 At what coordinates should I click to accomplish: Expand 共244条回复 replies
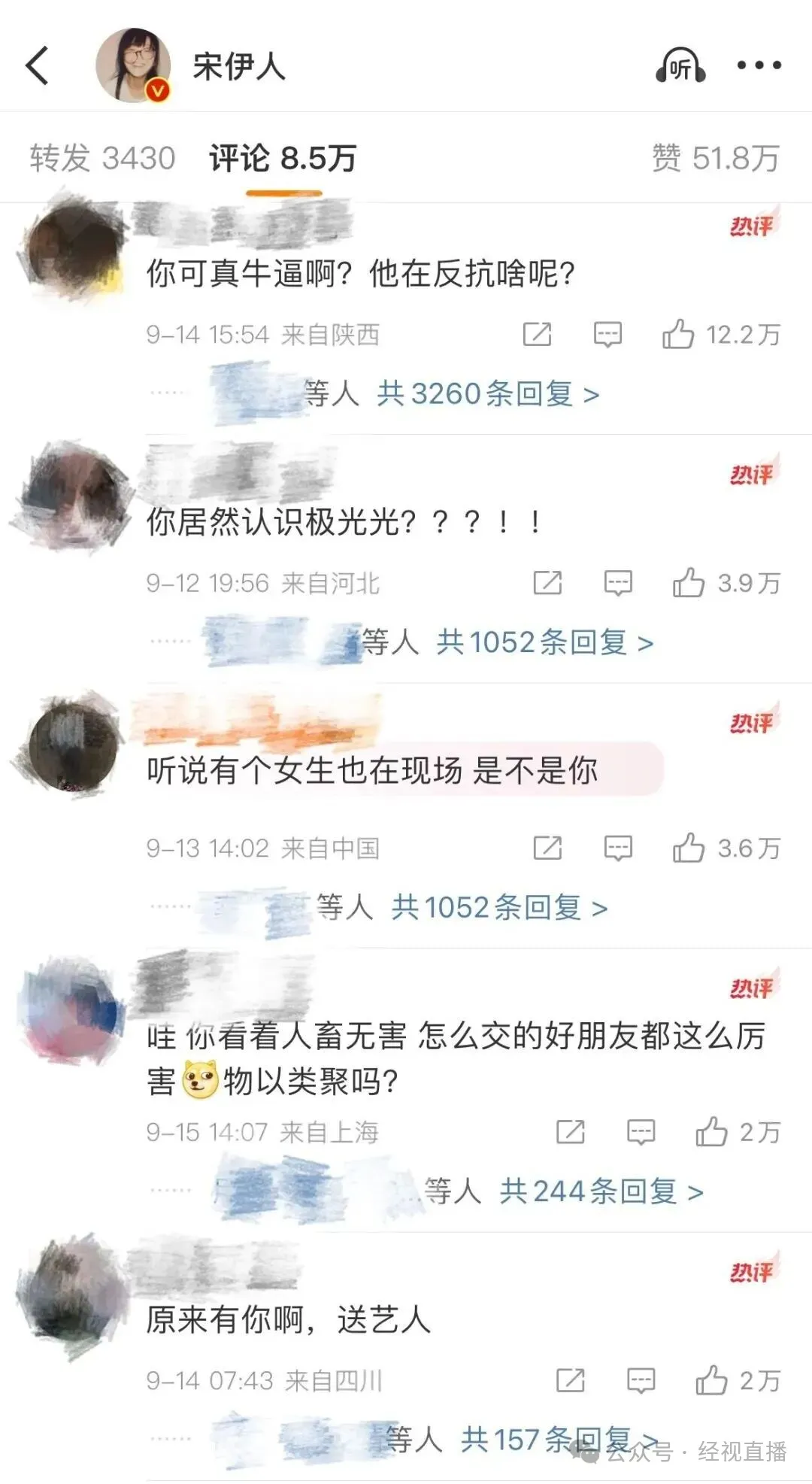tap(601, 1191)
